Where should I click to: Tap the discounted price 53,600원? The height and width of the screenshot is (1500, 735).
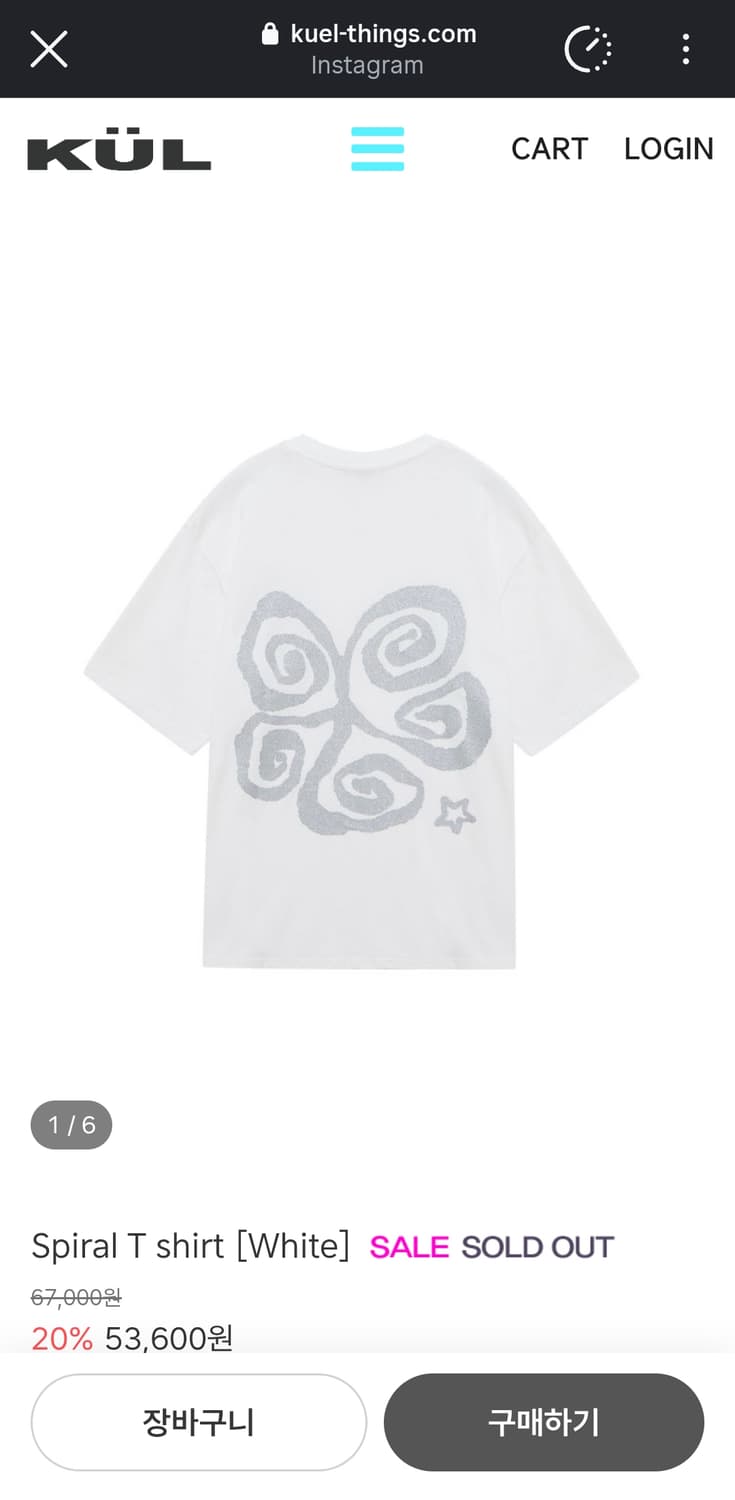coord(167,1338)
